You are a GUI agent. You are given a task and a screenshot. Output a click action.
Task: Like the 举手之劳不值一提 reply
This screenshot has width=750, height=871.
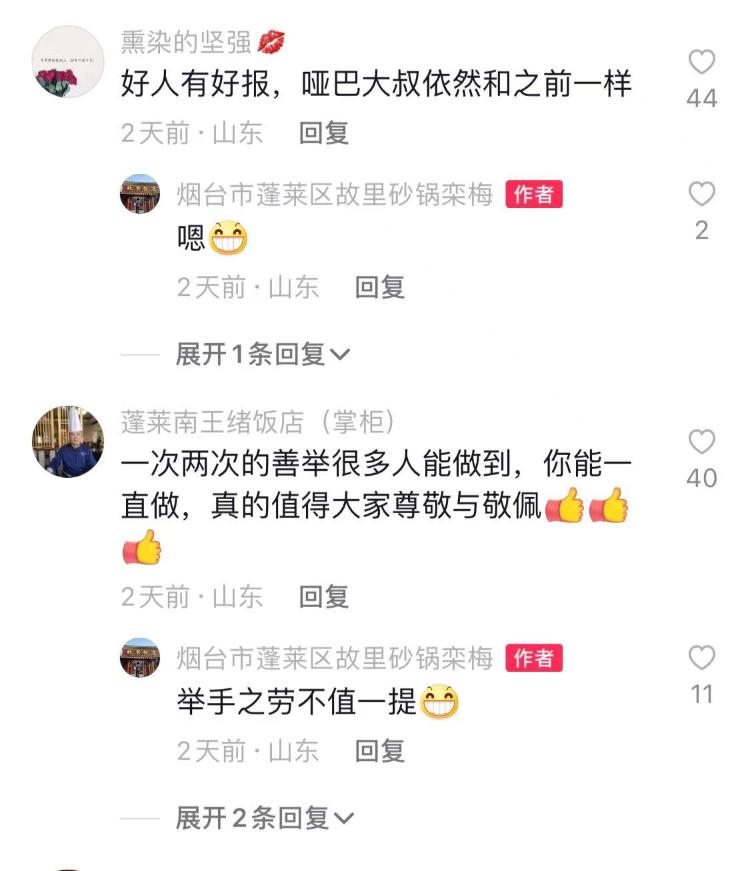[703, 658]
